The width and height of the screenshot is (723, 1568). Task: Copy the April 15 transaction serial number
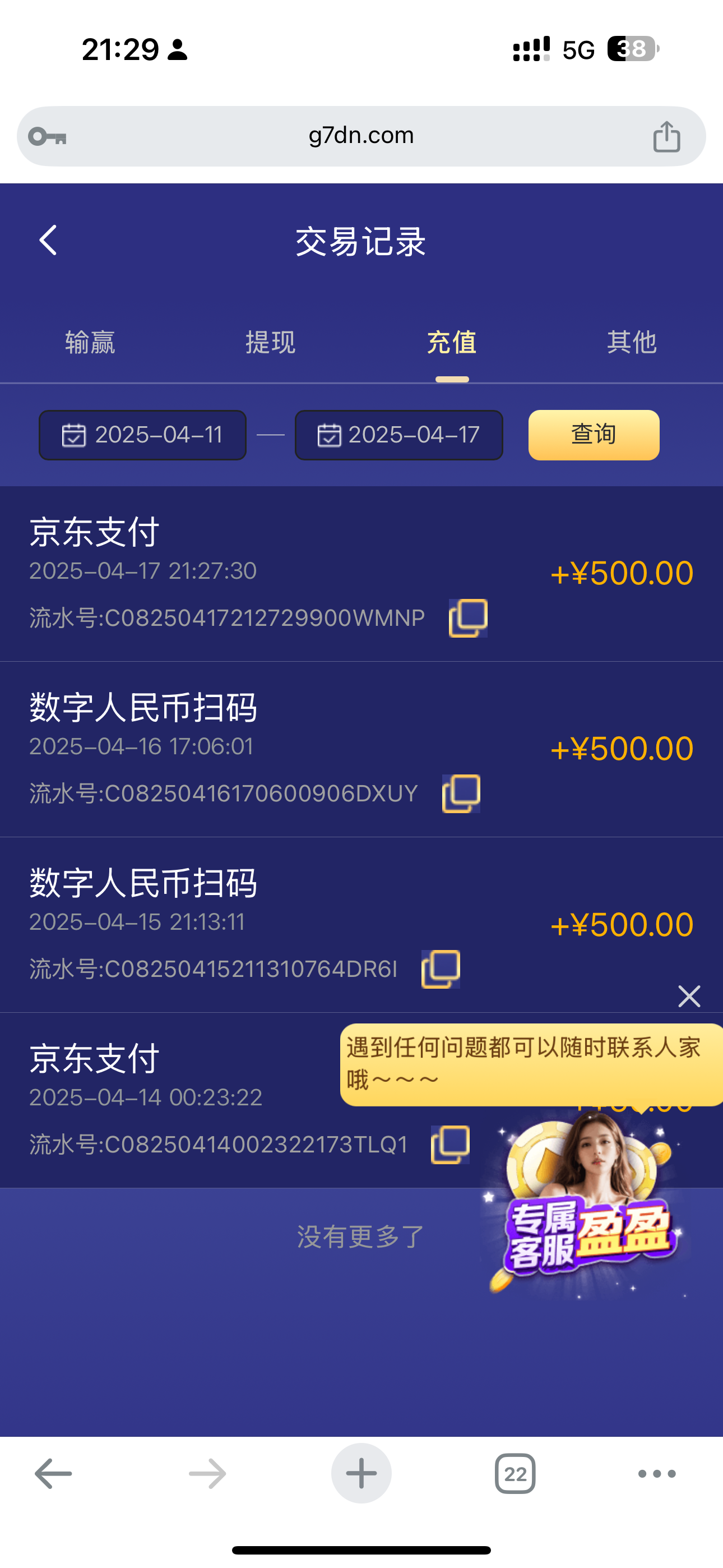point(442,968)
